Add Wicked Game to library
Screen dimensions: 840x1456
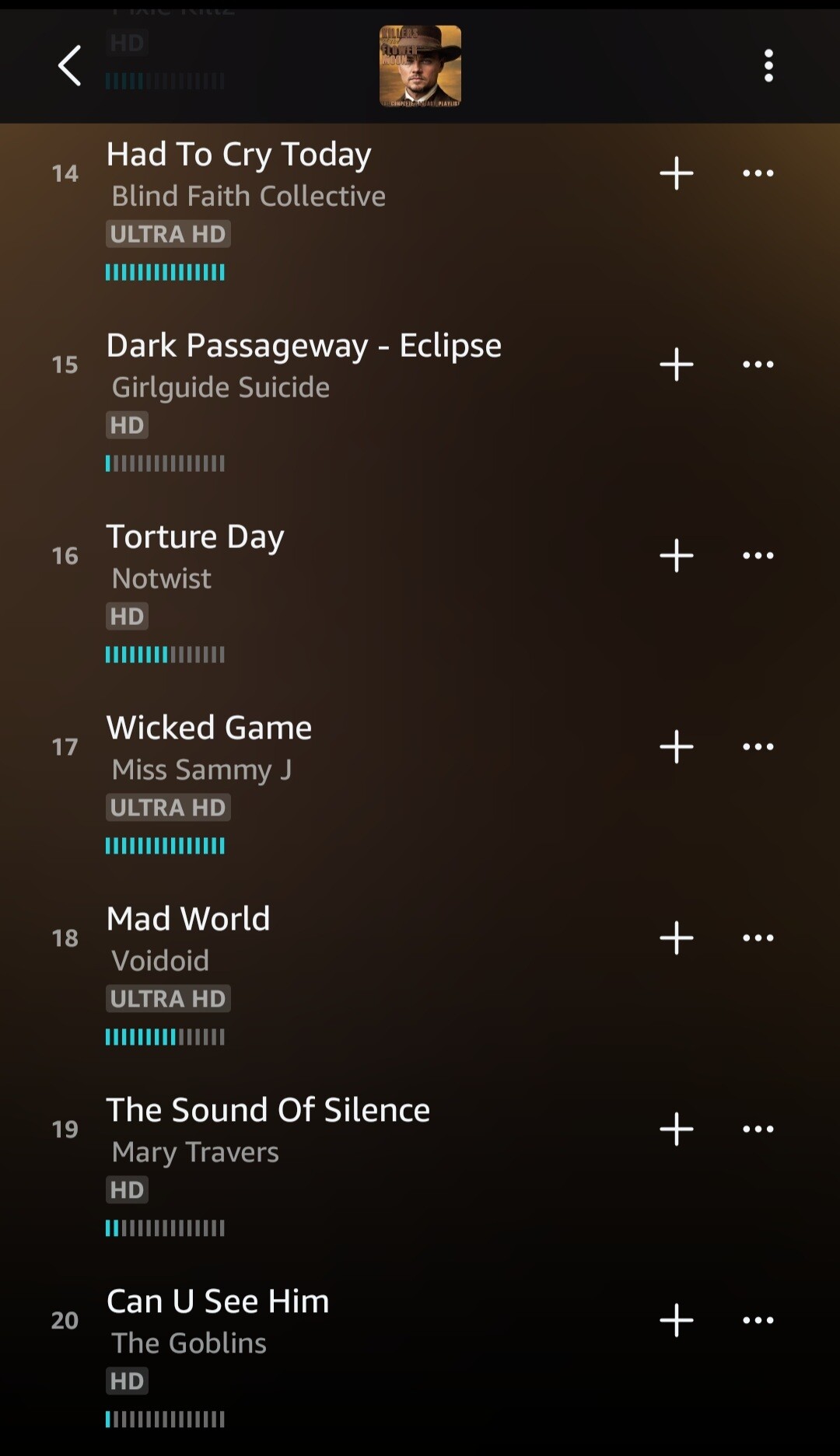point(676,746)
